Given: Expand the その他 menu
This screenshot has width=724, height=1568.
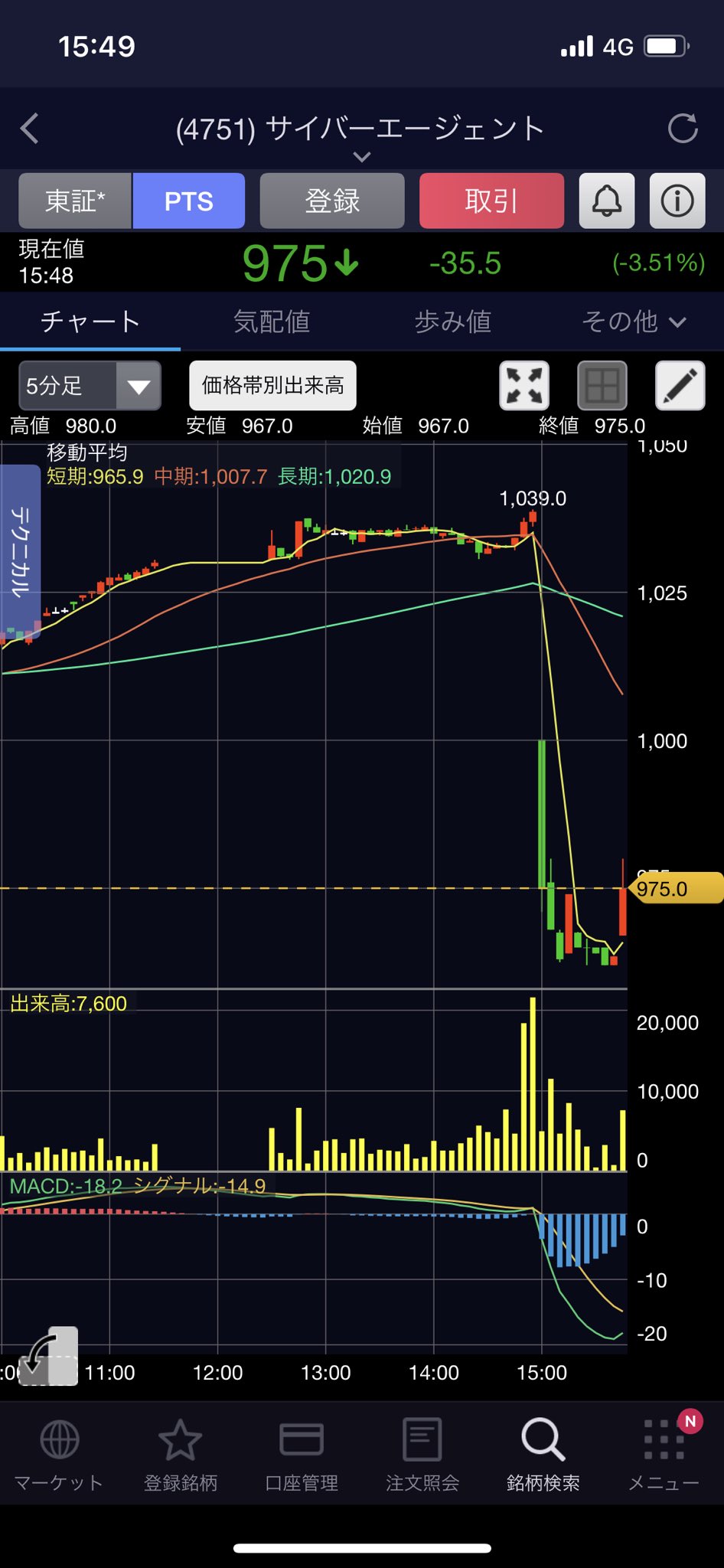Looking at the screenshot, I should (x=634, y=322).
